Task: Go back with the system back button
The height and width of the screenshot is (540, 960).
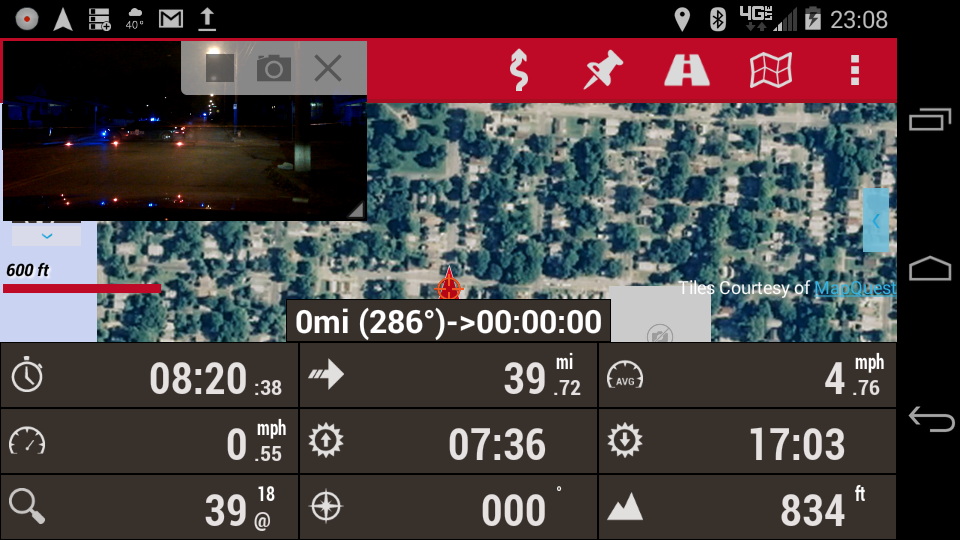Action: click(x=930, y=419)
